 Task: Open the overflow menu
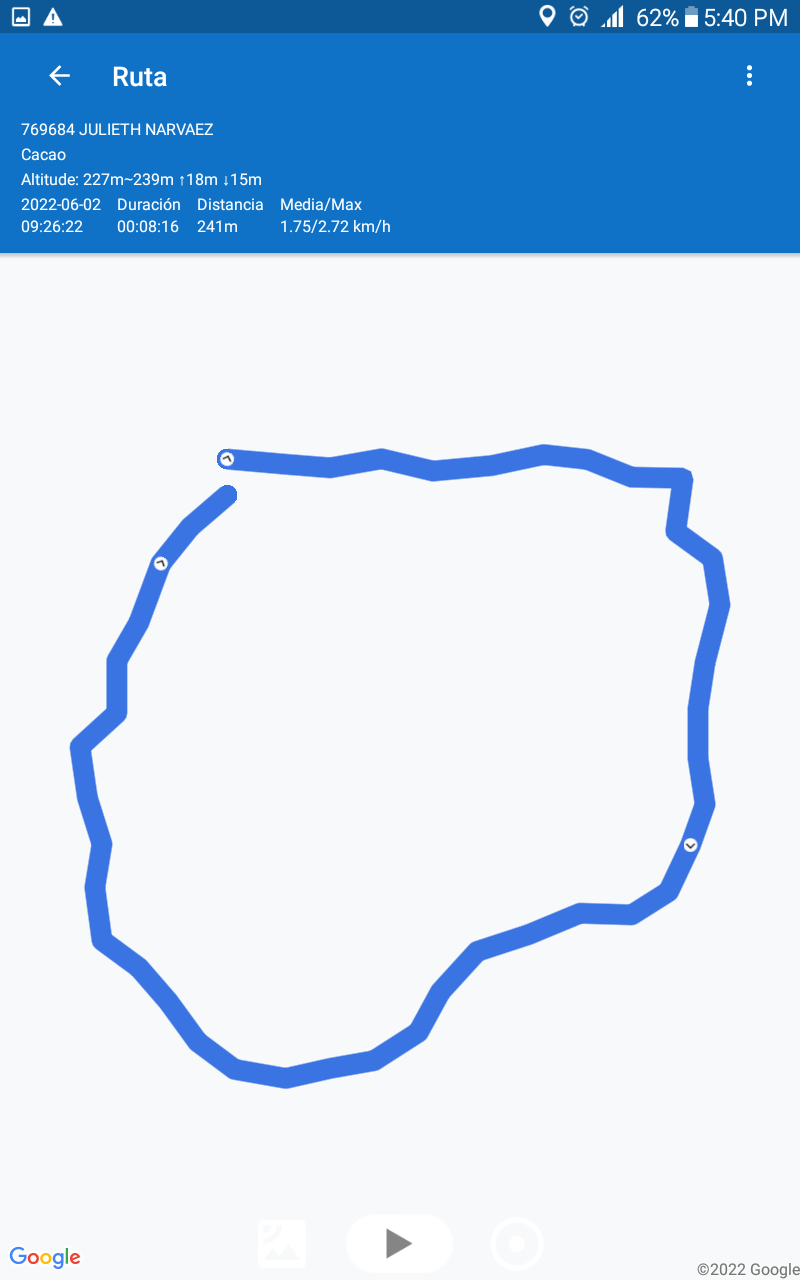pyautogui.click(x=749, y=76)
